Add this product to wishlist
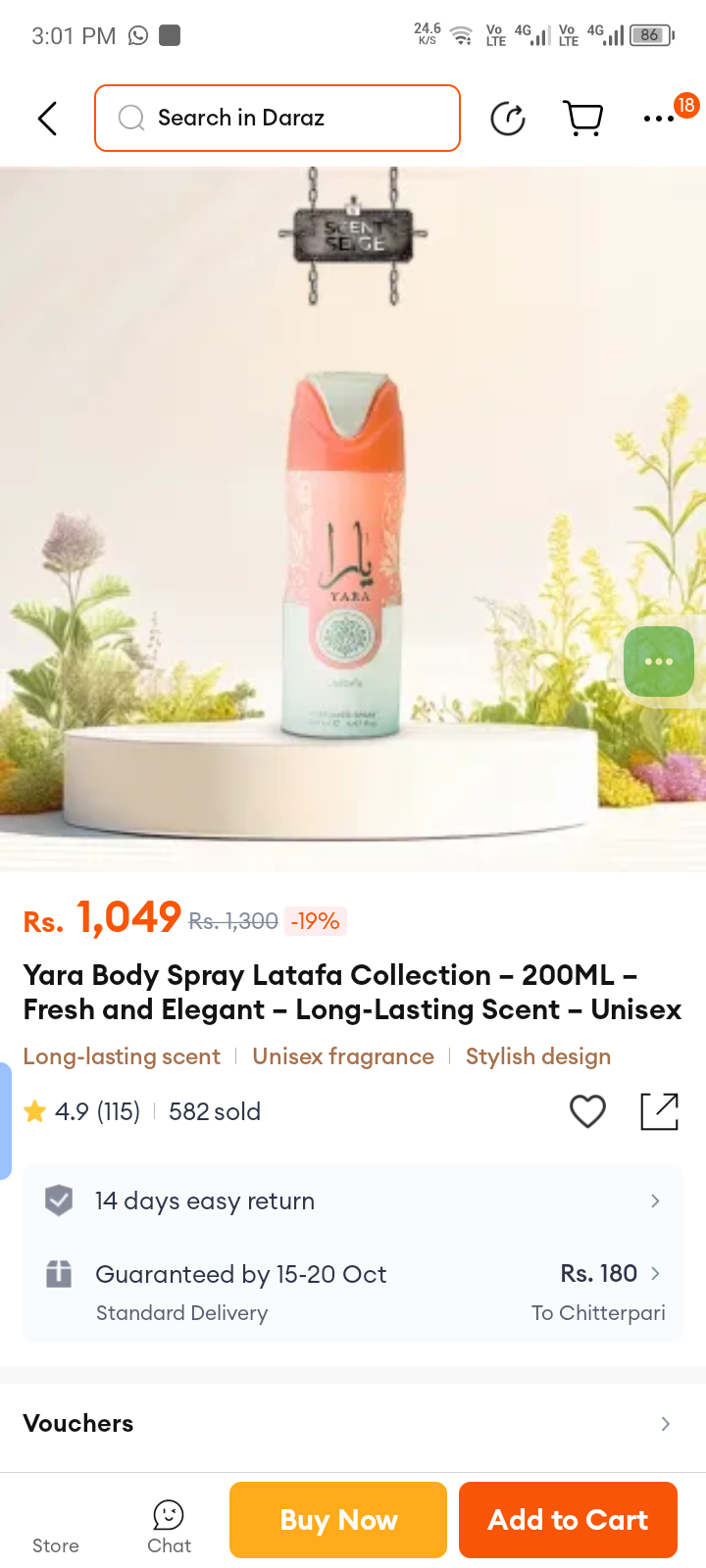The image size is (706, 1568). 587,1111
